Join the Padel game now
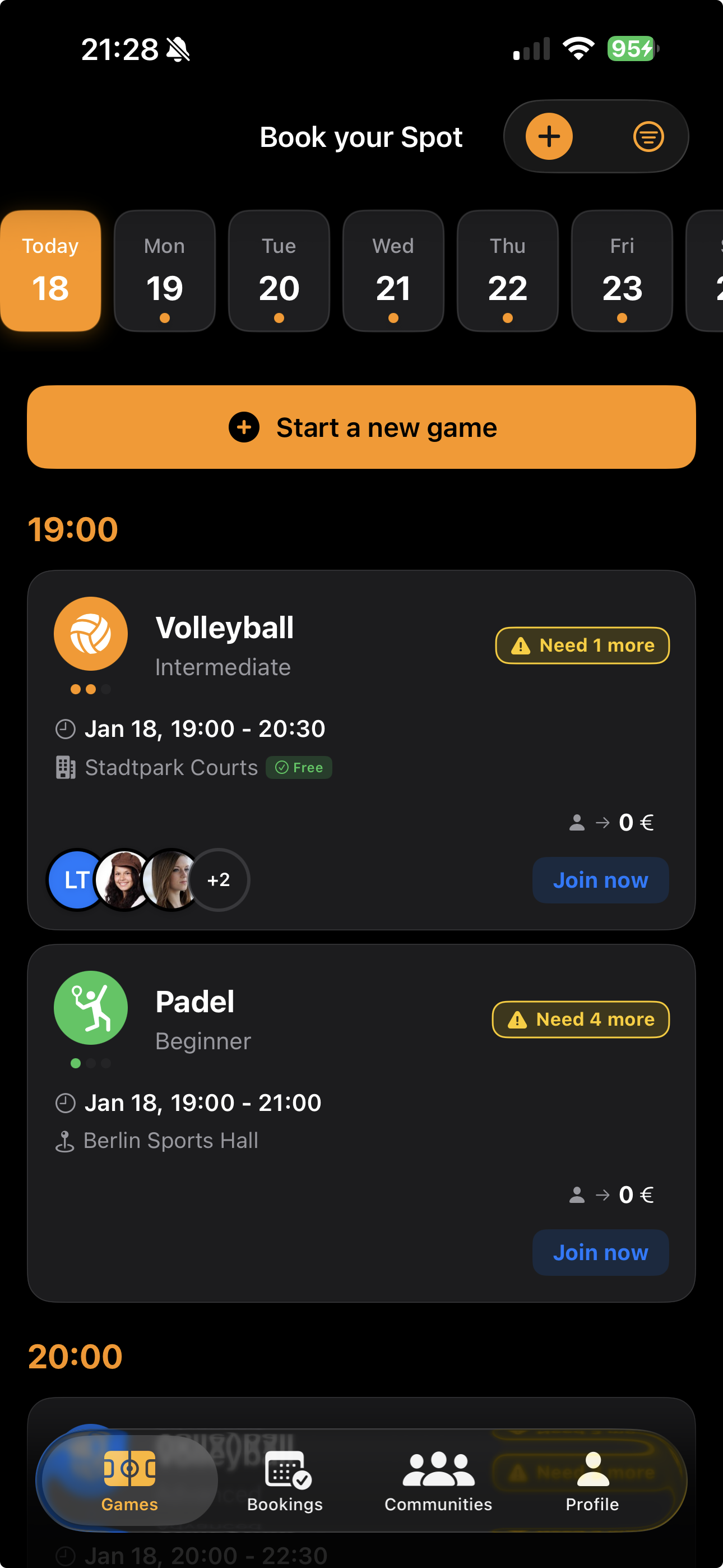This screenshot has width=723, height=1568. 600,1252
